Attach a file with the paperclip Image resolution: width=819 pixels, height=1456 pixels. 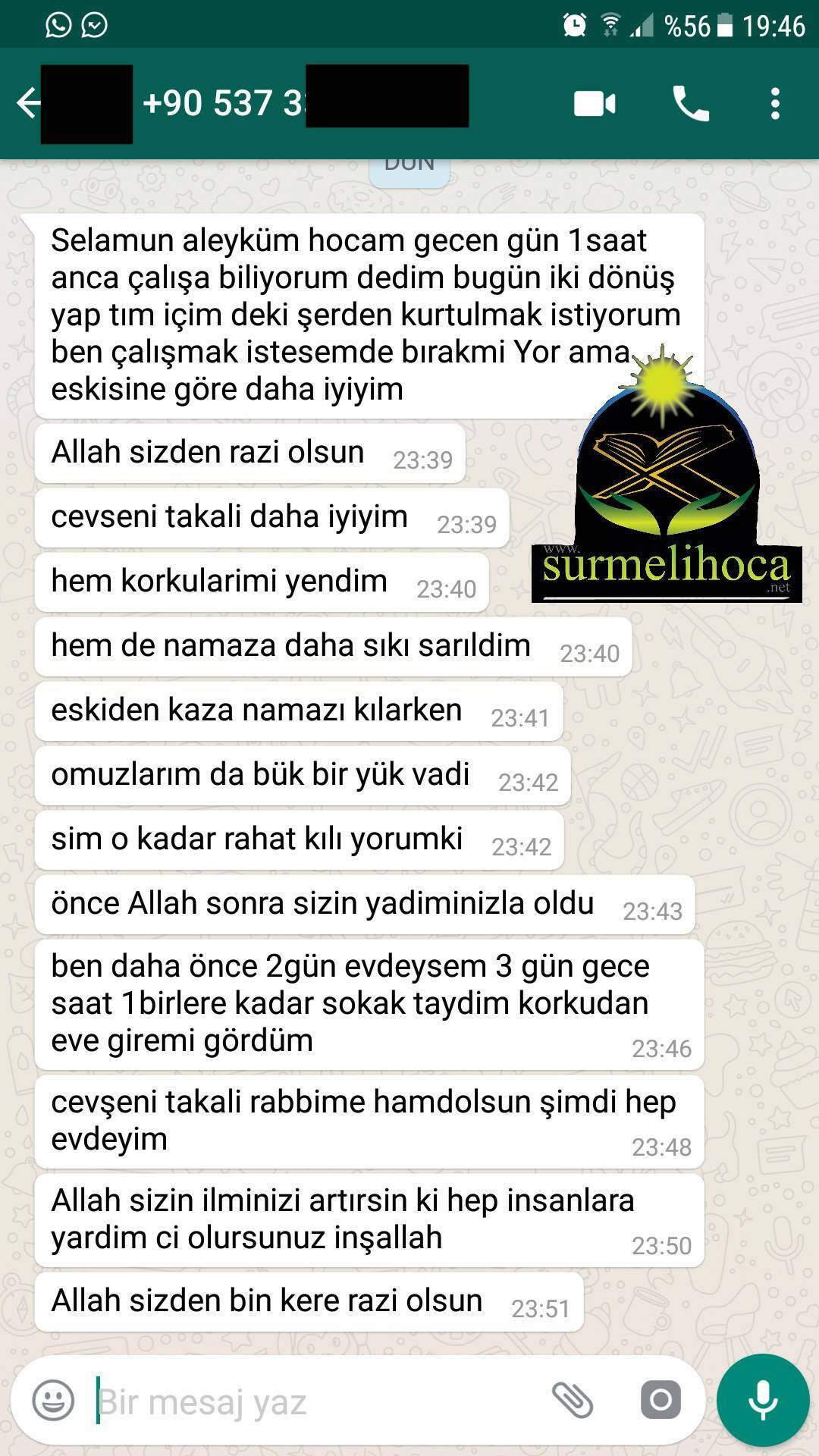[572, 1400]
